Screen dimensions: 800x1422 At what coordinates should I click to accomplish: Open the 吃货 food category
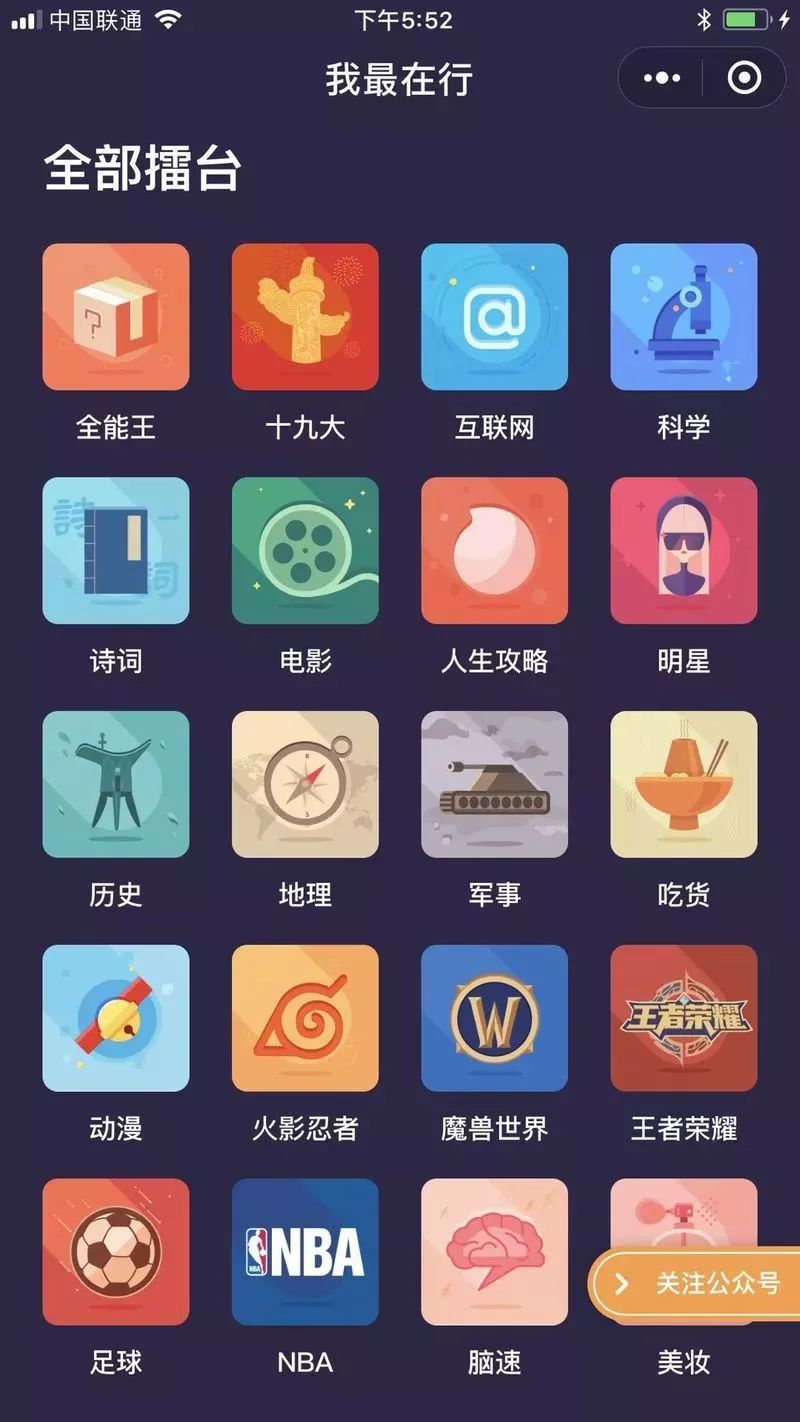coord(684,785)
